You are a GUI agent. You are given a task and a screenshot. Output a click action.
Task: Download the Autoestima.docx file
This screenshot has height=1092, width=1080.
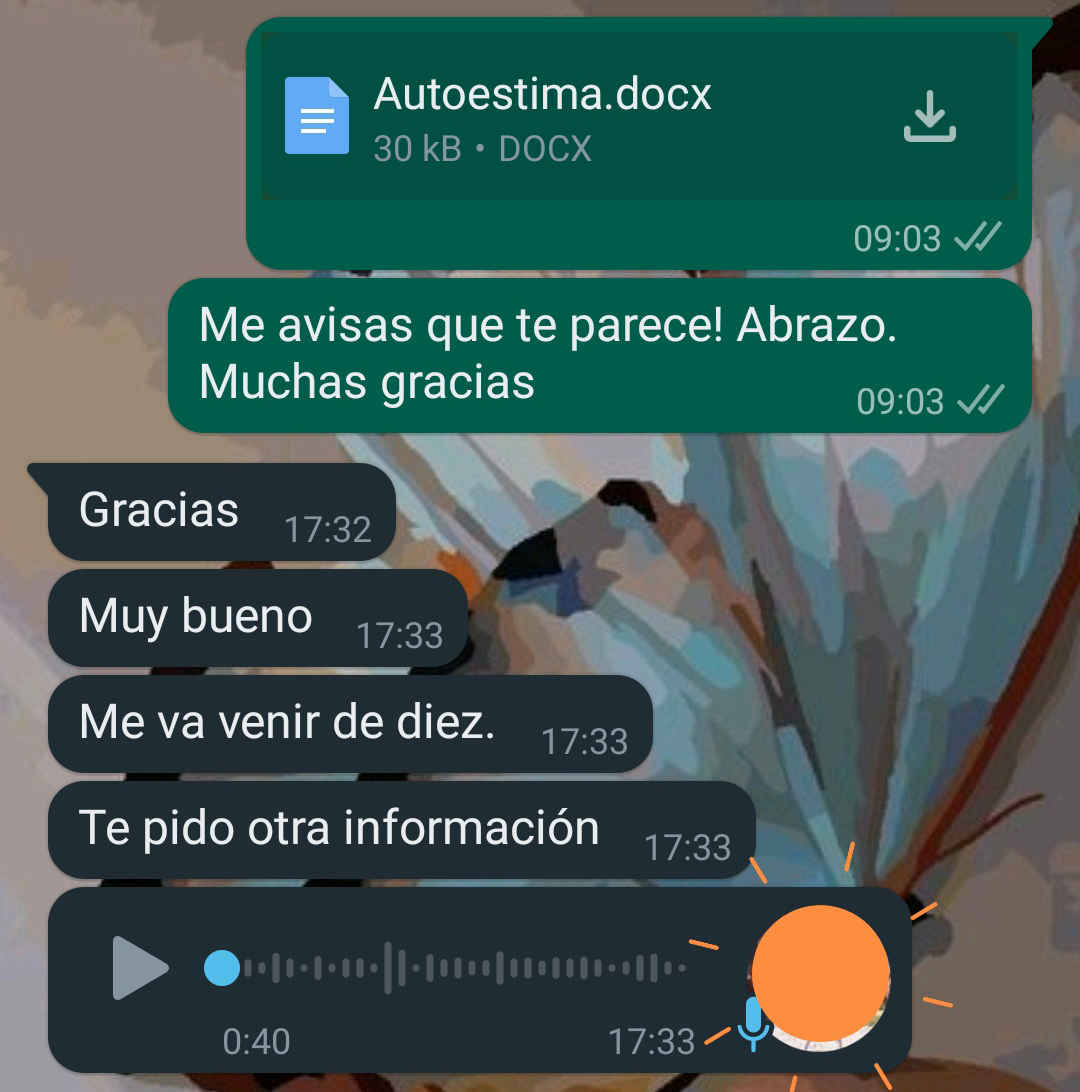(x=929, y=117)
